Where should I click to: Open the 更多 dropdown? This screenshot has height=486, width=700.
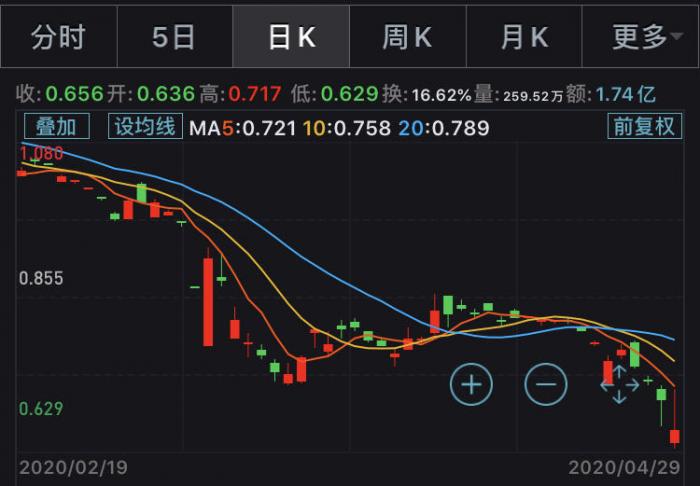coord(642,37)
